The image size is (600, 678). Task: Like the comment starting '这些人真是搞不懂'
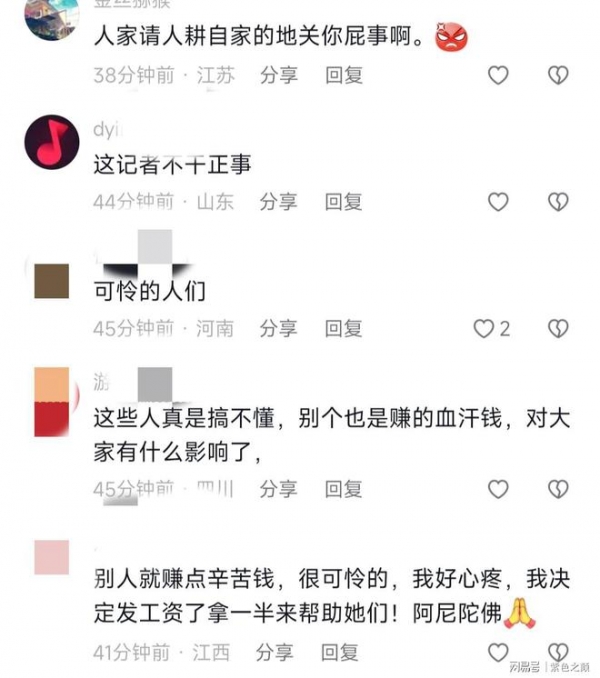[498, 489]
